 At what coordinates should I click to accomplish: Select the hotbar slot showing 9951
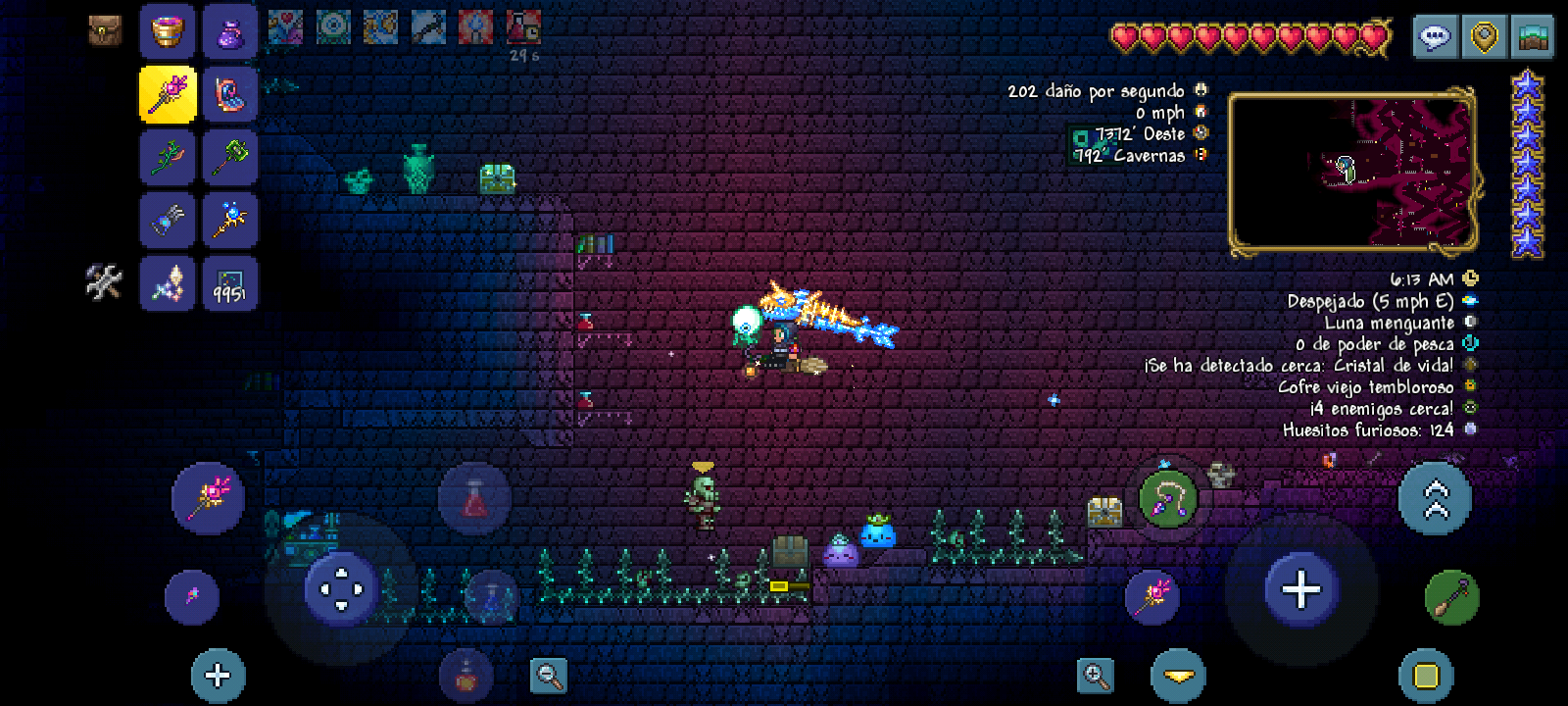pos(230,283)
